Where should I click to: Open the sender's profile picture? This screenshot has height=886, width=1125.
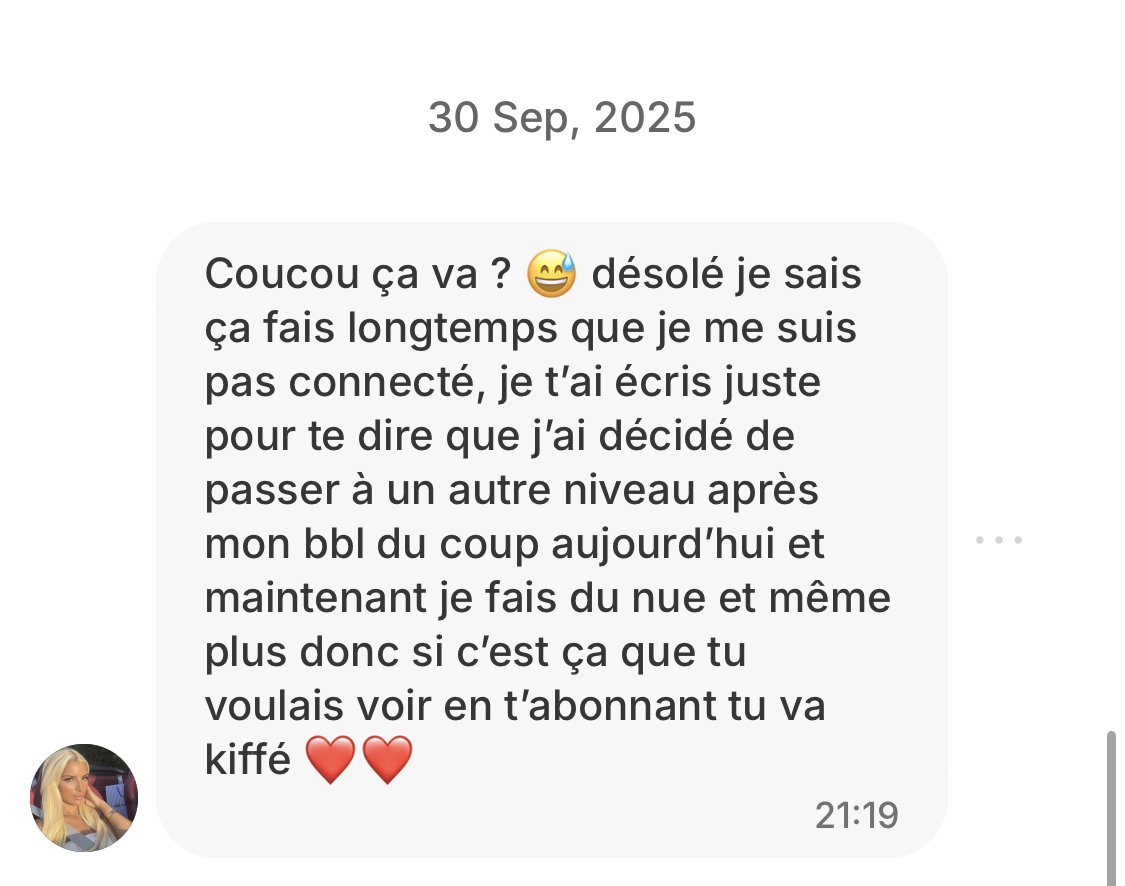[x=84, y=797]
